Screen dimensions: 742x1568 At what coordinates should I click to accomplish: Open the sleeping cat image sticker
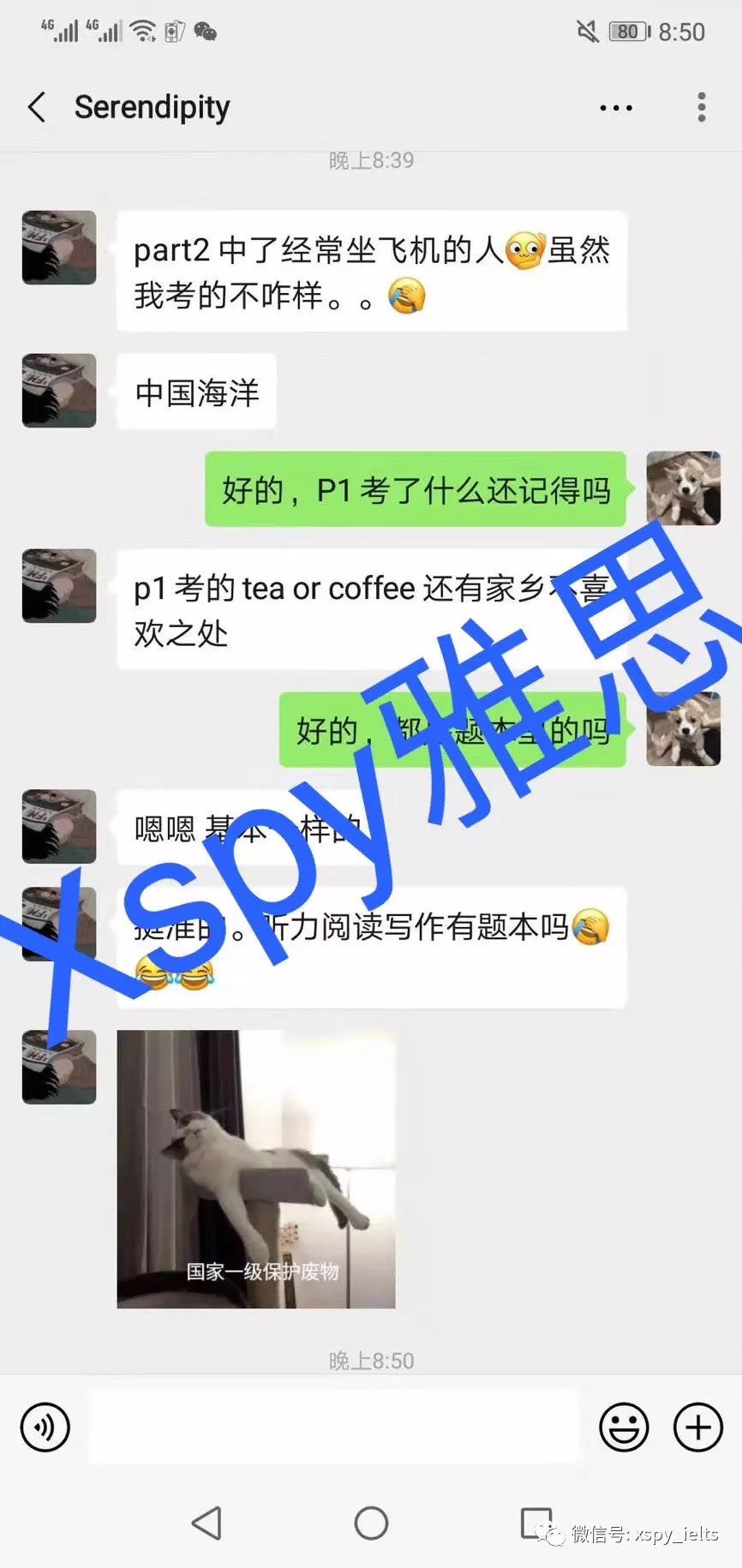(x=256, y=1170)
